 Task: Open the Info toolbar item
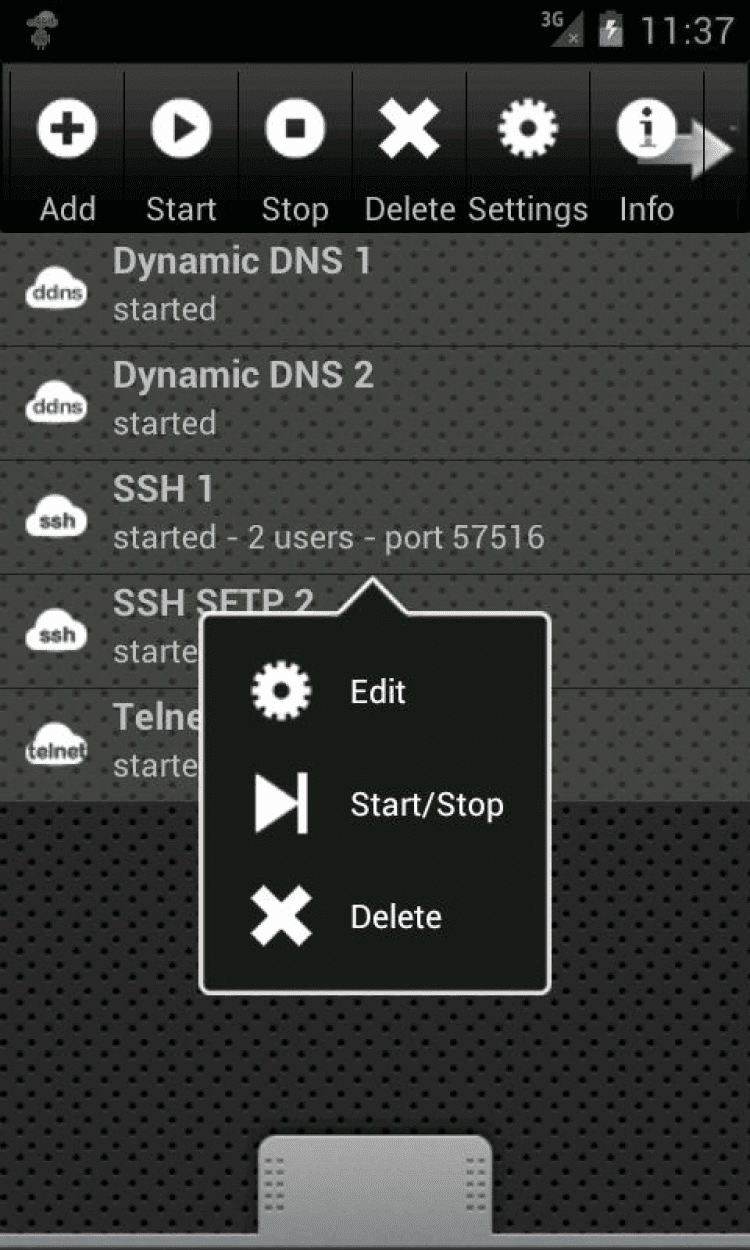click(x=646, y=150)
